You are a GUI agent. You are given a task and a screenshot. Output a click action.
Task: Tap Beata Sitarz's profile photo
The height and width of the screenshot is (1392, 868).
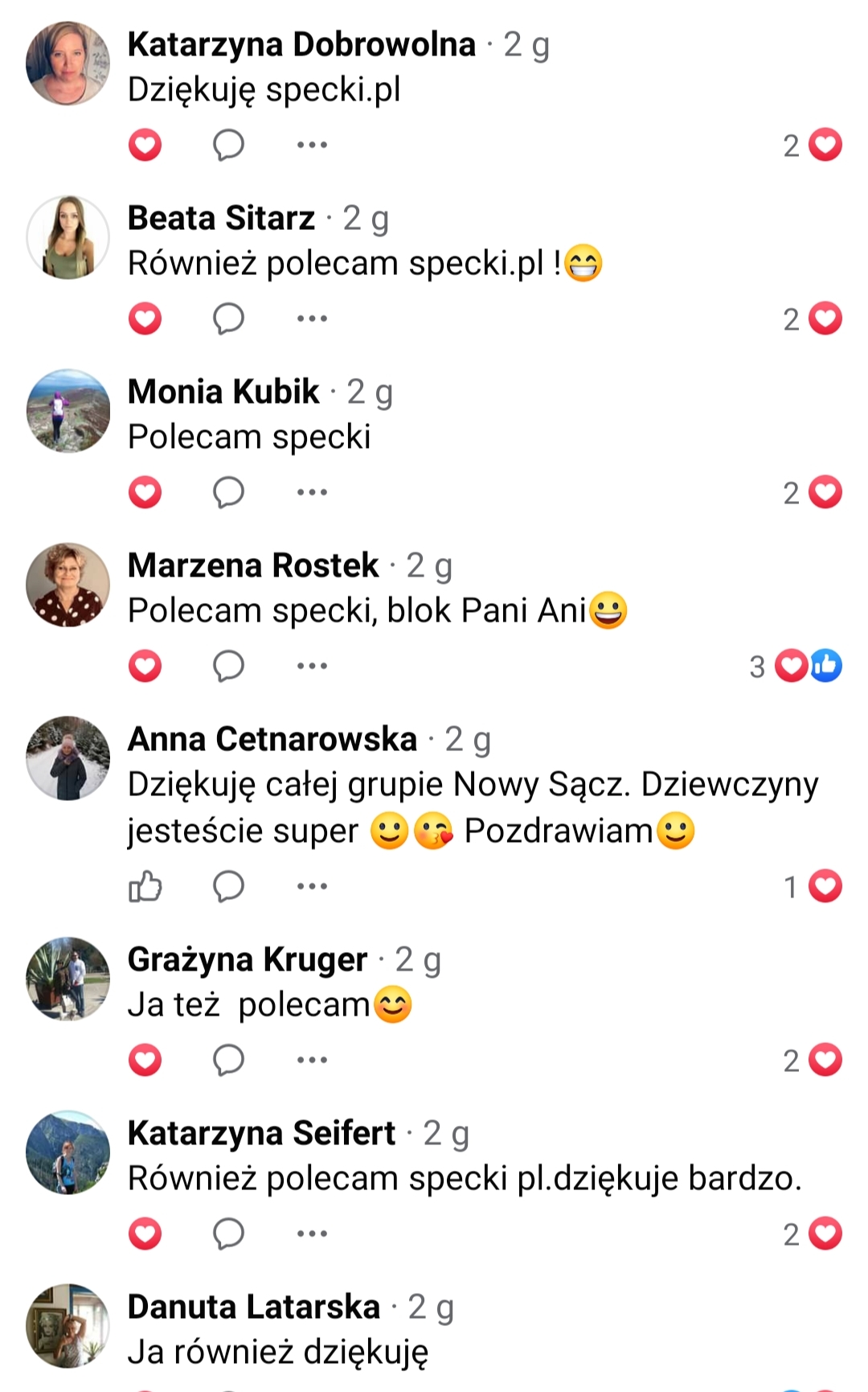pyautogui.click(x=68, y=237)
